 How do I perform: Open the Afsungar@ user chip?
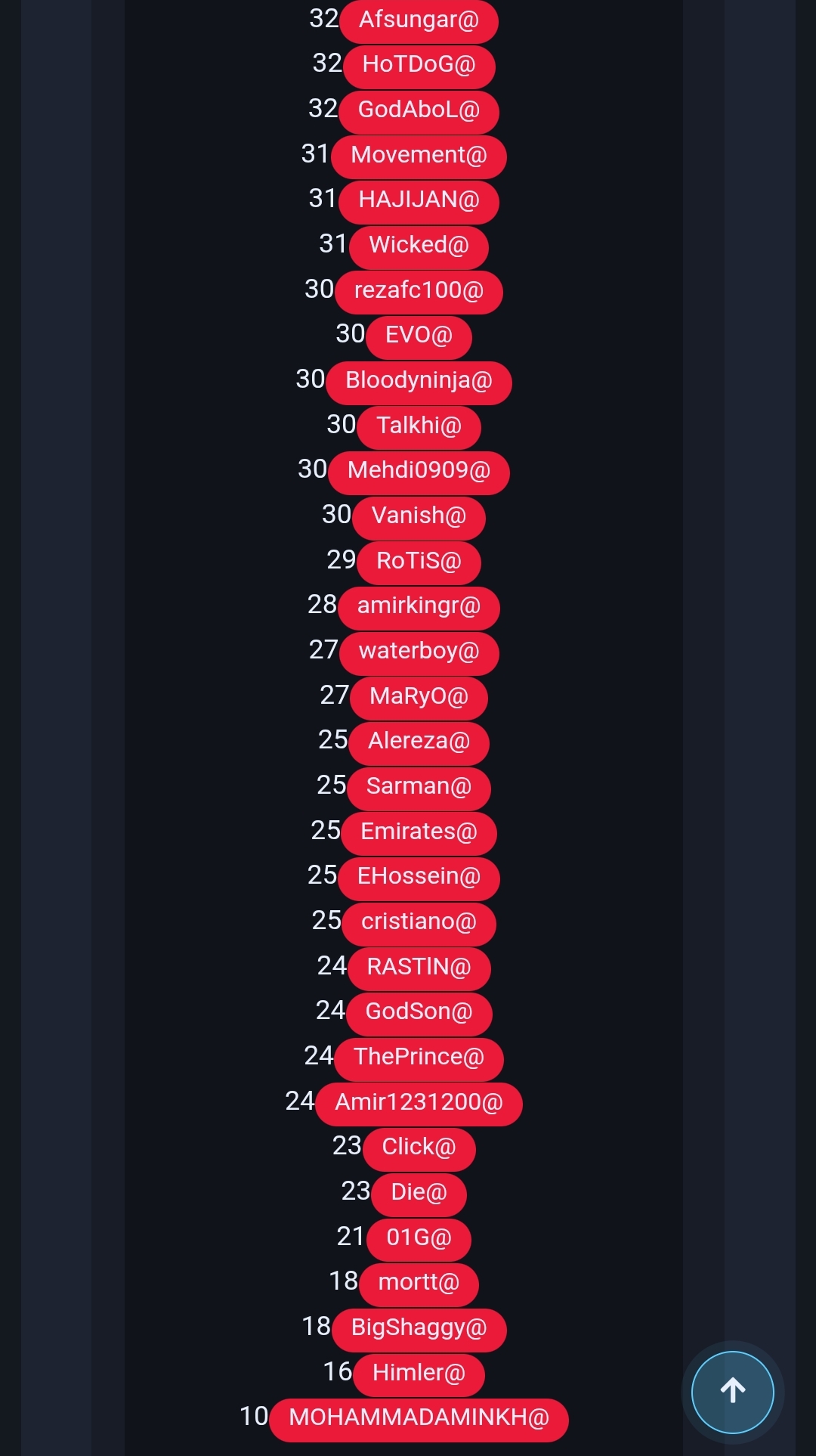(x=419, y=20)
